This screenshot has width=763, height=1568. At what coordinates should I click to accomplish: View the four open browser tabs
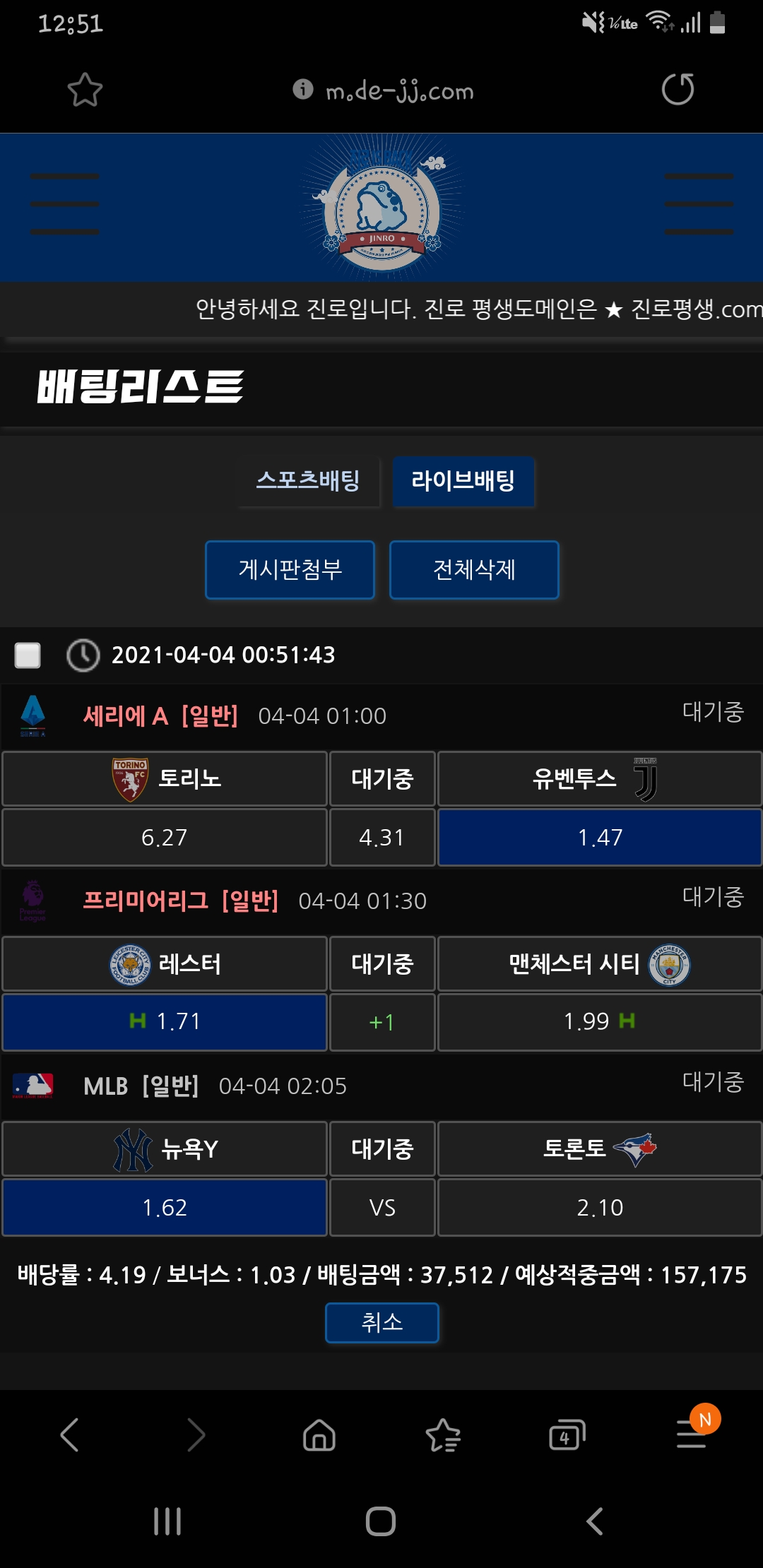coord(567,1435)
